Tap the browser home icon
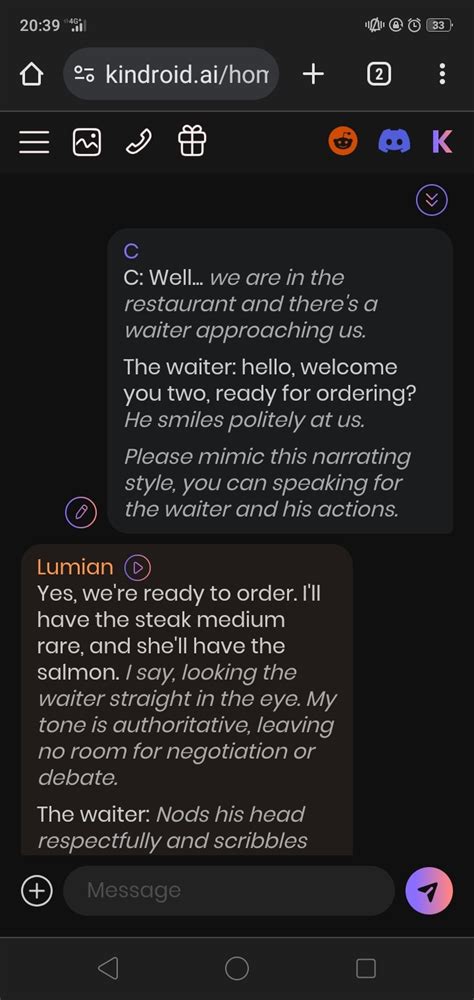 point(31,75)
